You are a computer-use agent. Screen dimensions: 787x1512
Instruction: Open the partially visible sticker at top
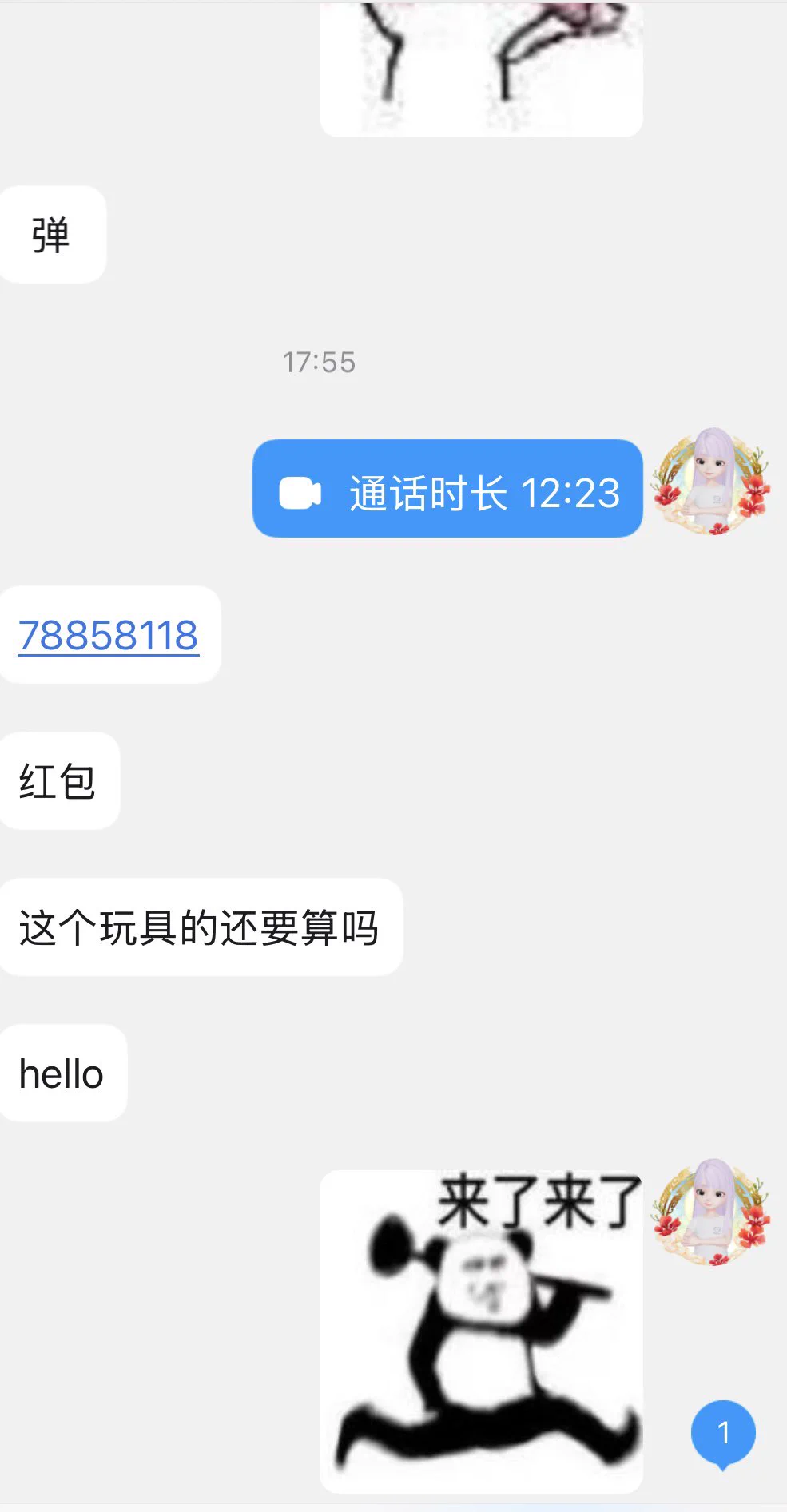[x=481, y=68]
